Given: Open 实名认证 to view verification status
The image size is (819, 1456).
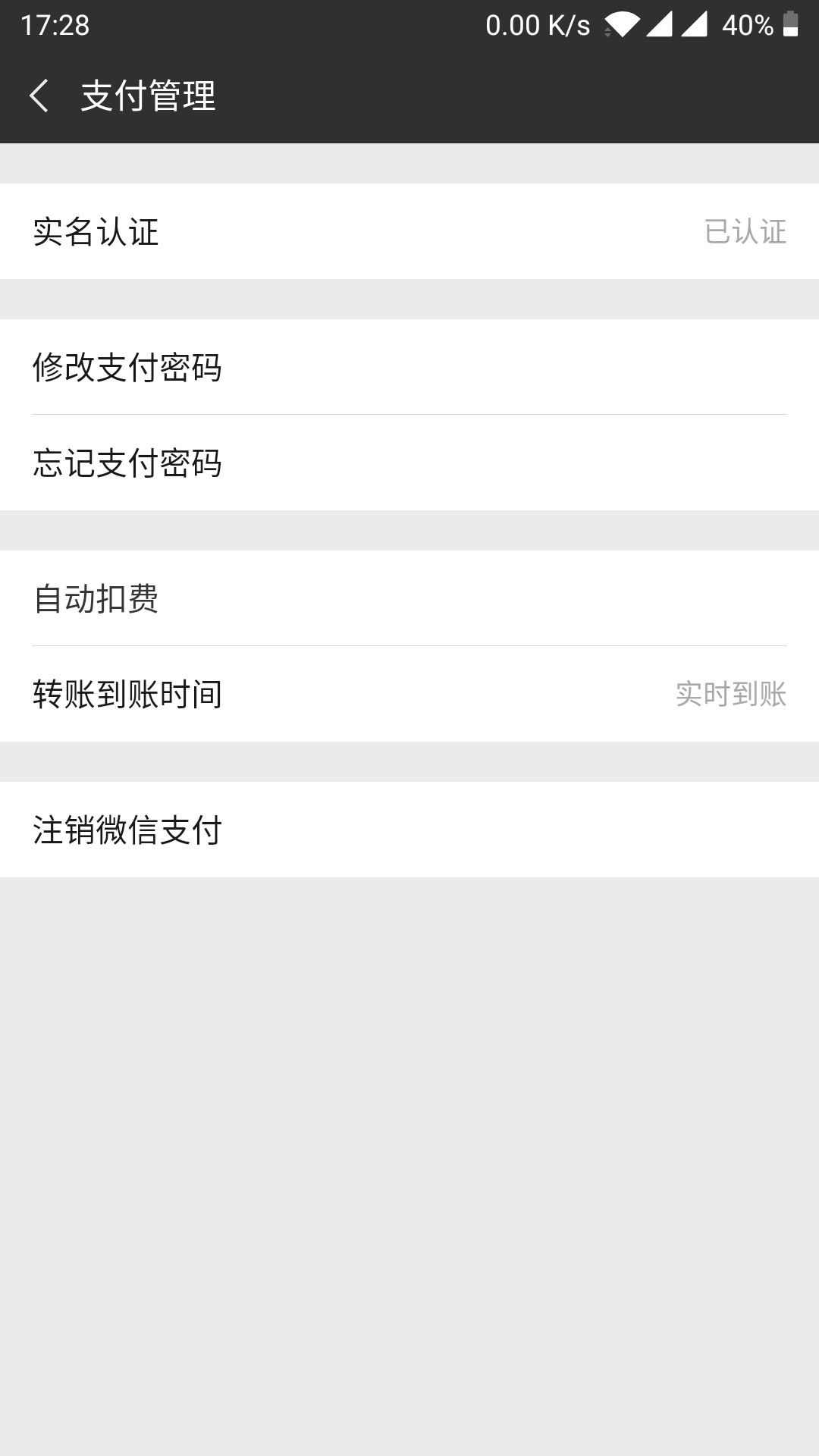Looking at the screenshot, I should [409, 231].
